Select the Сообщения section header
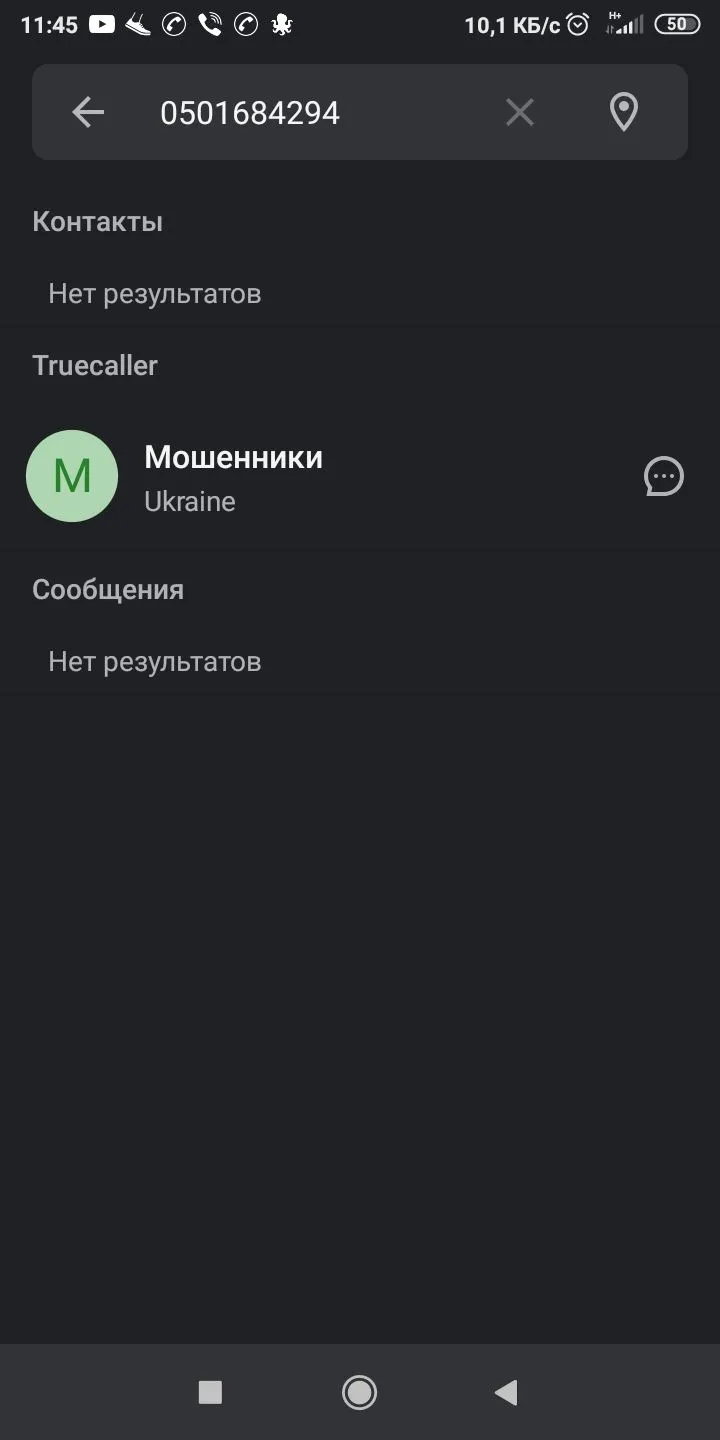This screenshot has width=720, height=1440. coord(108,589)
